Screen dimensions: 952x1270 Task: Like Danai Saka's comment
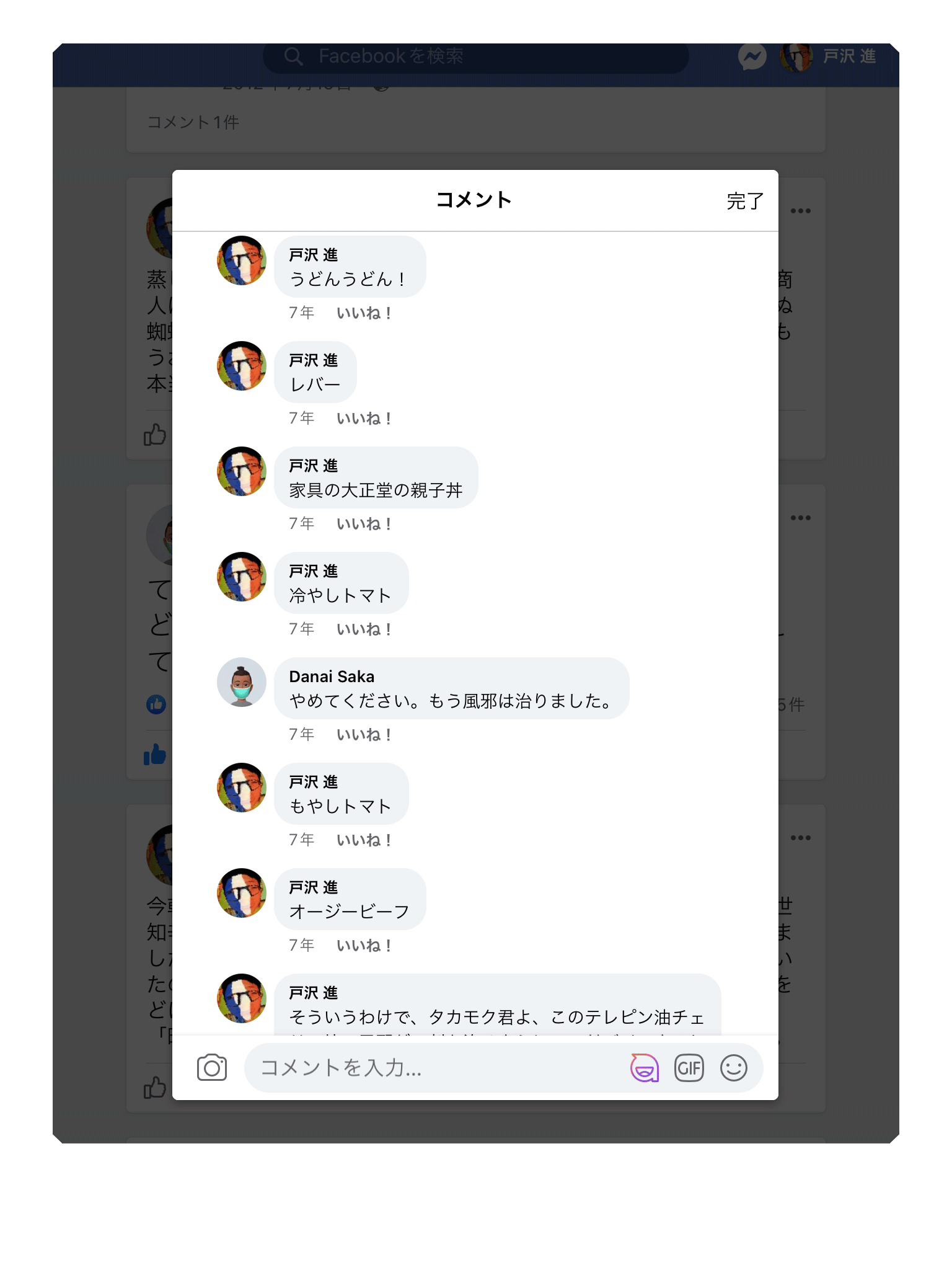click(364, 735)
